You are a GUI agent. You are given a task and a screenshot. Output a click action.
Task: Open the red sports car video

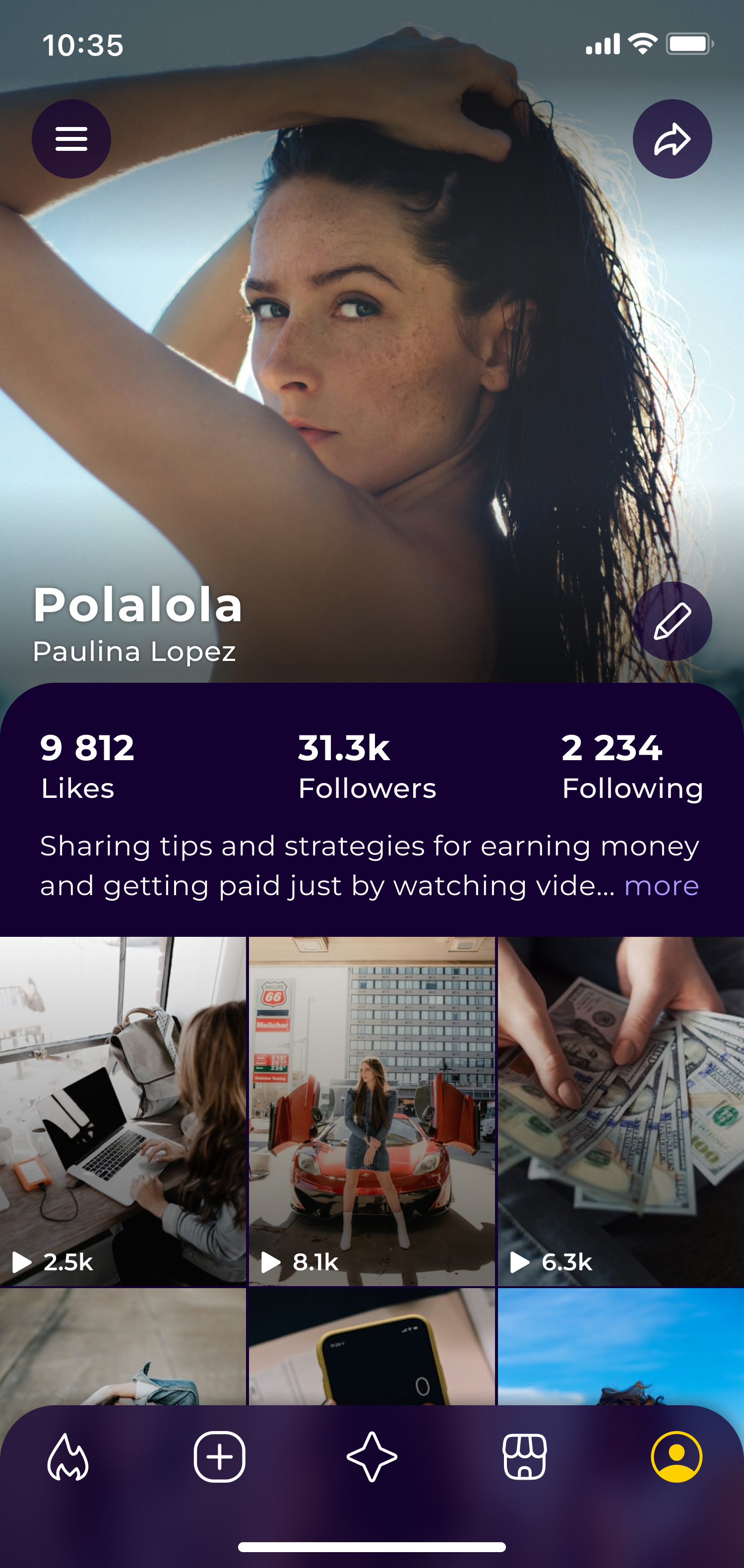(x=372, y=1111)
